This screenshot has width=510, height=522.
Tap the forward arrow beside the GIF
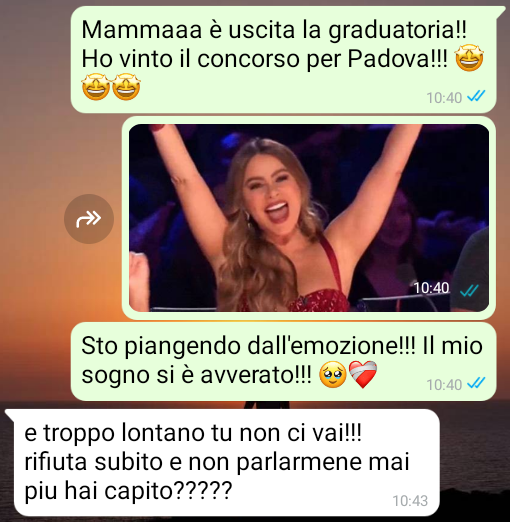tap(89, 219)
